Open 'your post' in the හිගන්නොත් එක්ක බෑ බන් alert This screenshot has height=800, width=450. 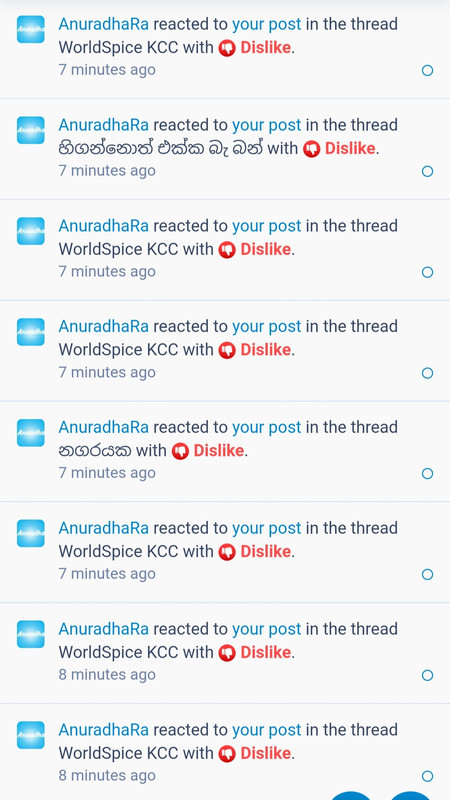tap(266, 125)
